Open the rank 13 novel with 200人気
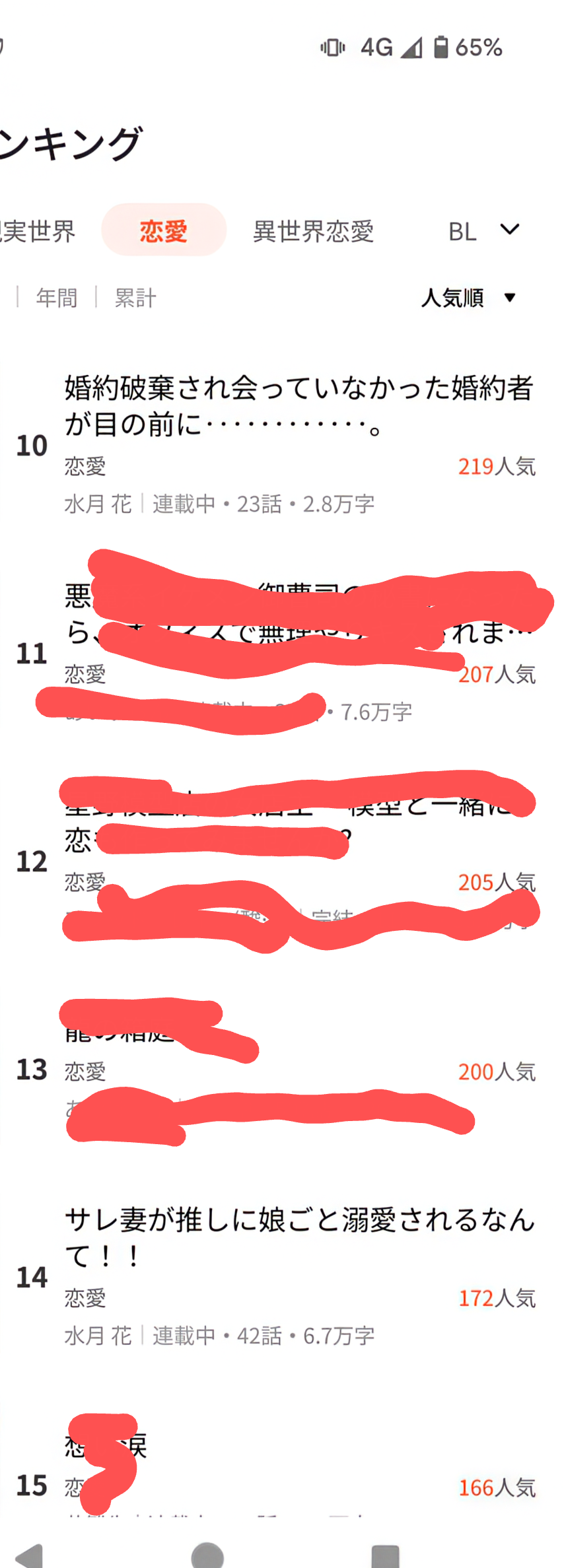This screenshot has height=1568, width=564. (x=297, y=1071)
